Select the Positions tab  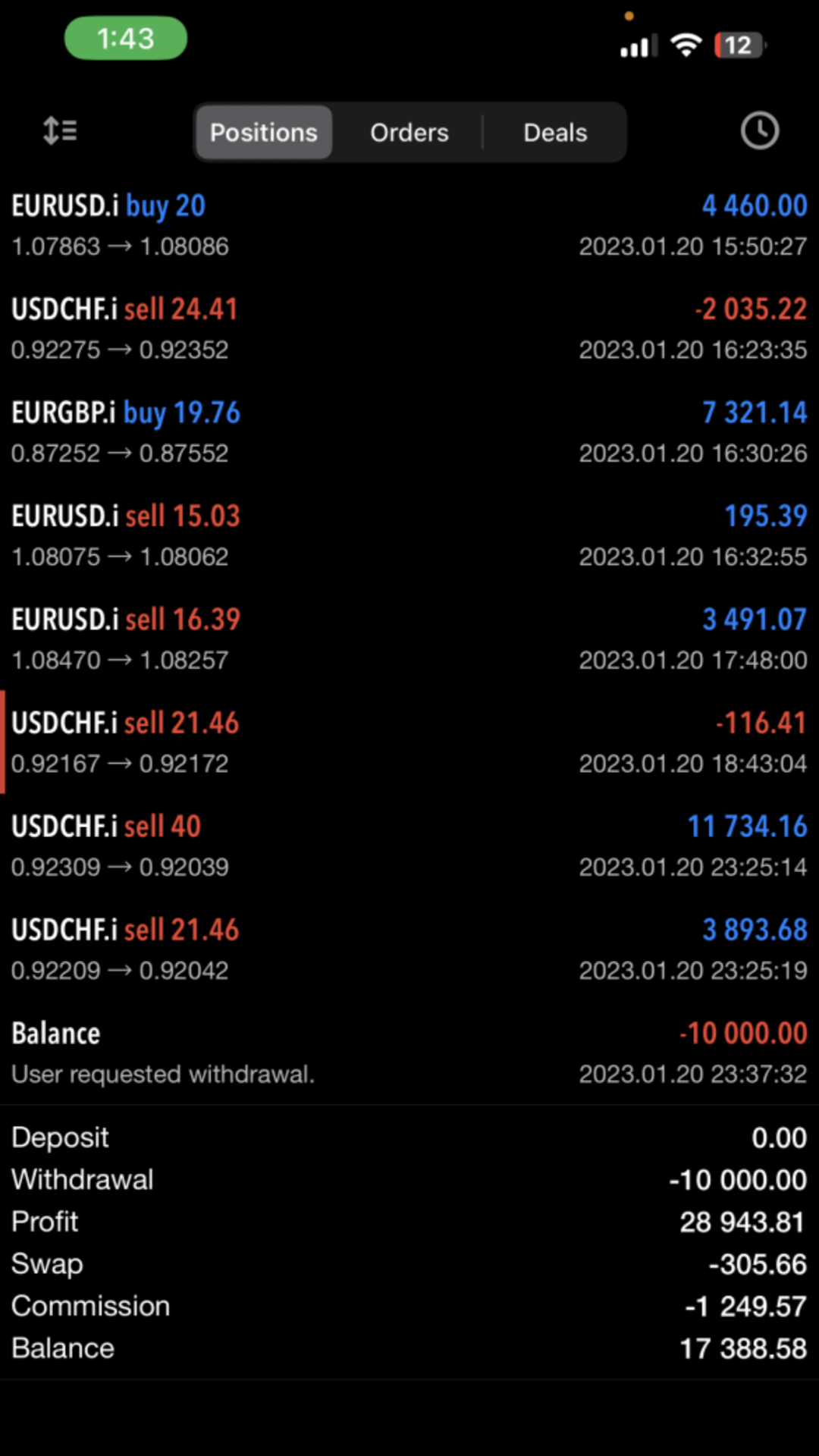click(x=263, y=133)
